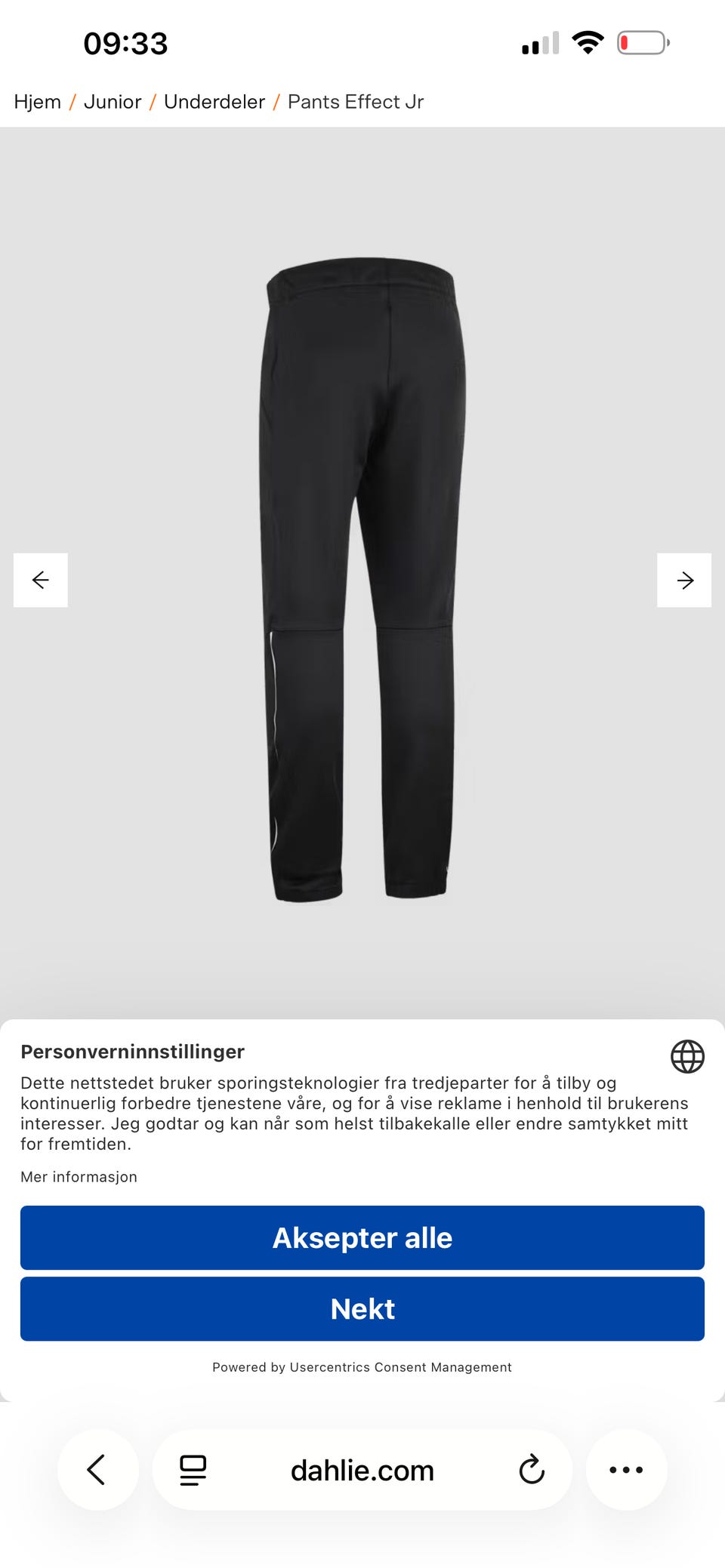Change consent language via globe icon
Viewport: 725px width, 1568px height.
click(x=687, y=1056)
